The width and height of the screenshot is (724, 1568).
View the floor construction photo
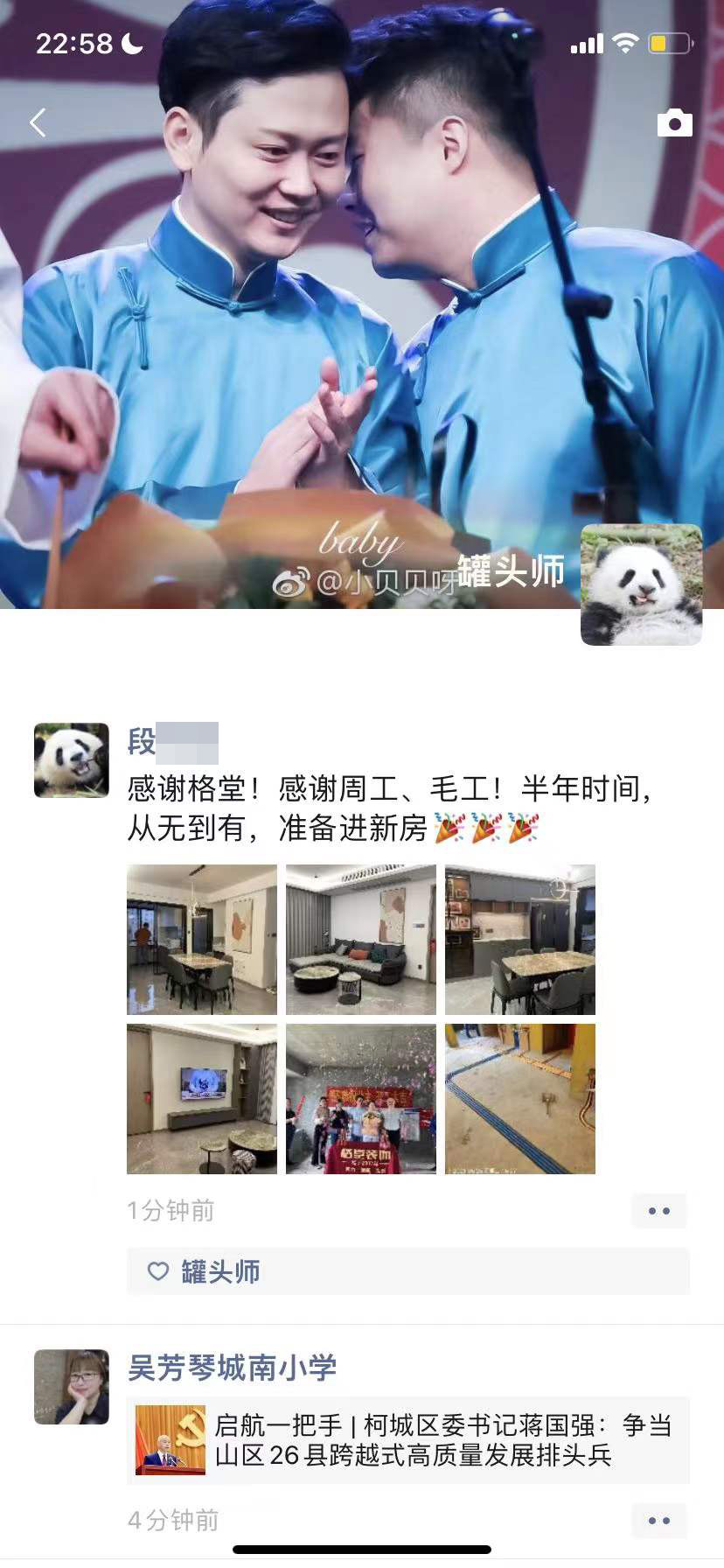520,1099
